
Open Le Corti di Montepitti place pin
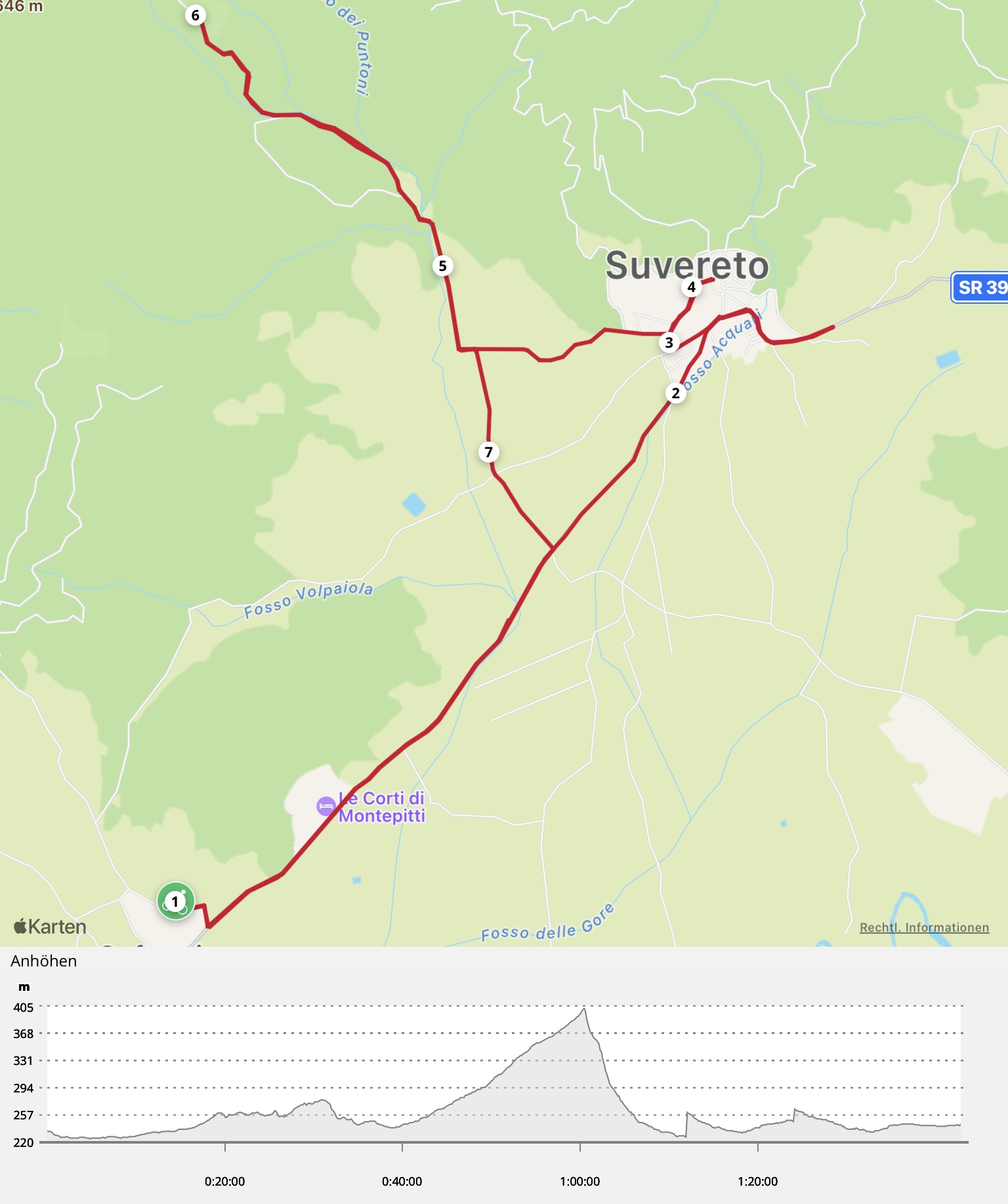coord(326,806)
